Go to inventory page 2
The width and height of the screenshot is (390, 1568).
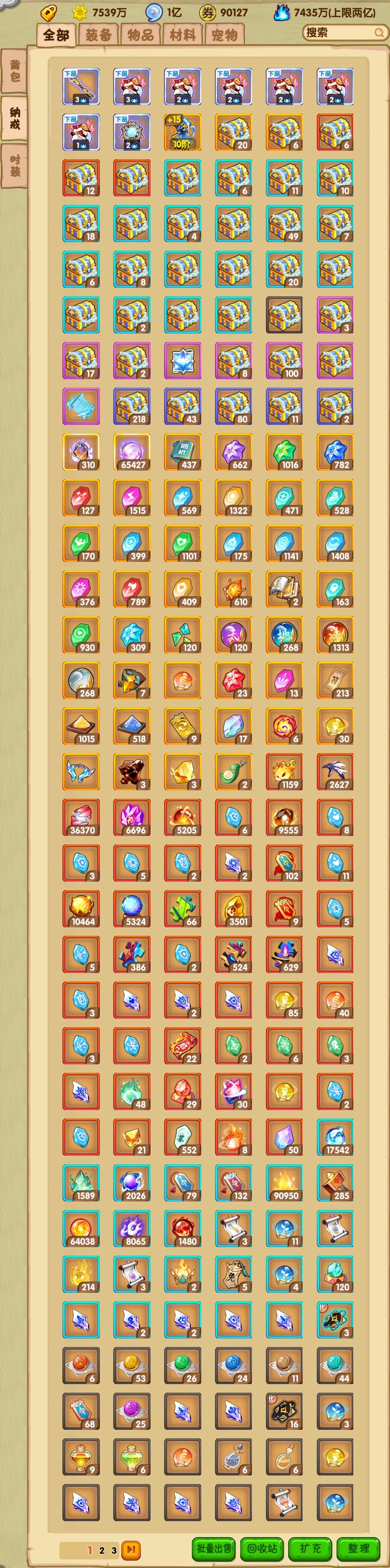click(x=102, y=1550)
